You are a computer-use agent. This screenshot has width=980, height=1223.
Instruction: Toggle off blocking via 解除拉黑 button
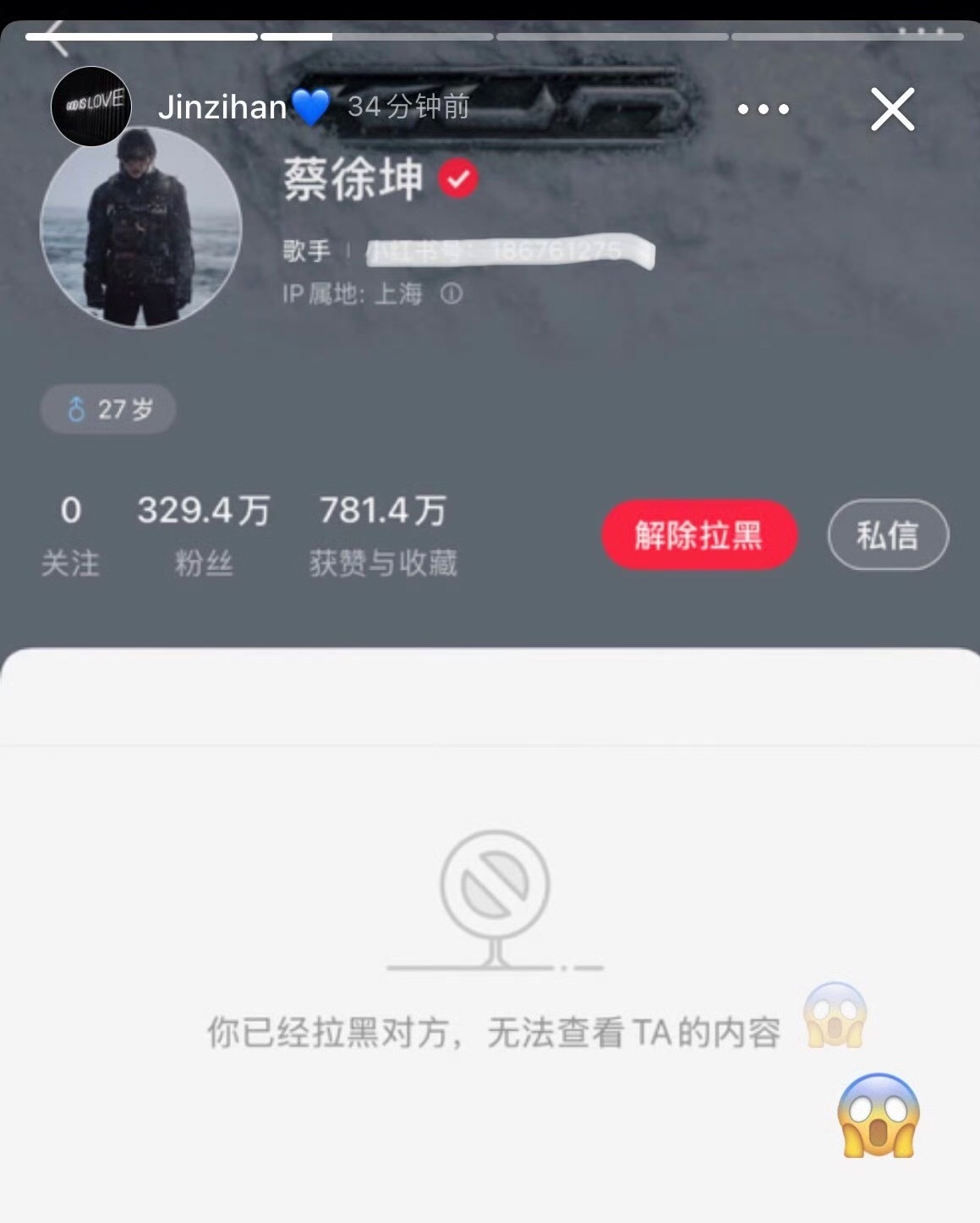pyautogui.click(x=698, y=535)
